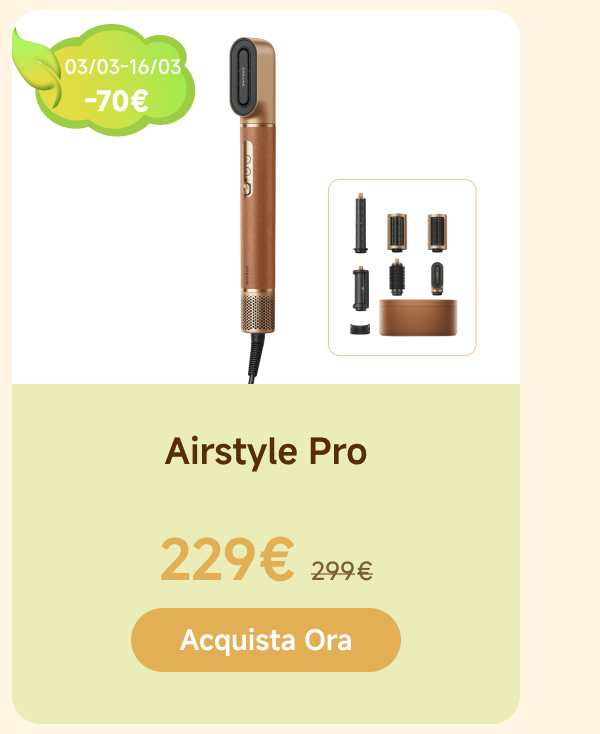Tap the Acquista Ora button
The width and height of the screenshot is (600, 734).
pos(266,640)
